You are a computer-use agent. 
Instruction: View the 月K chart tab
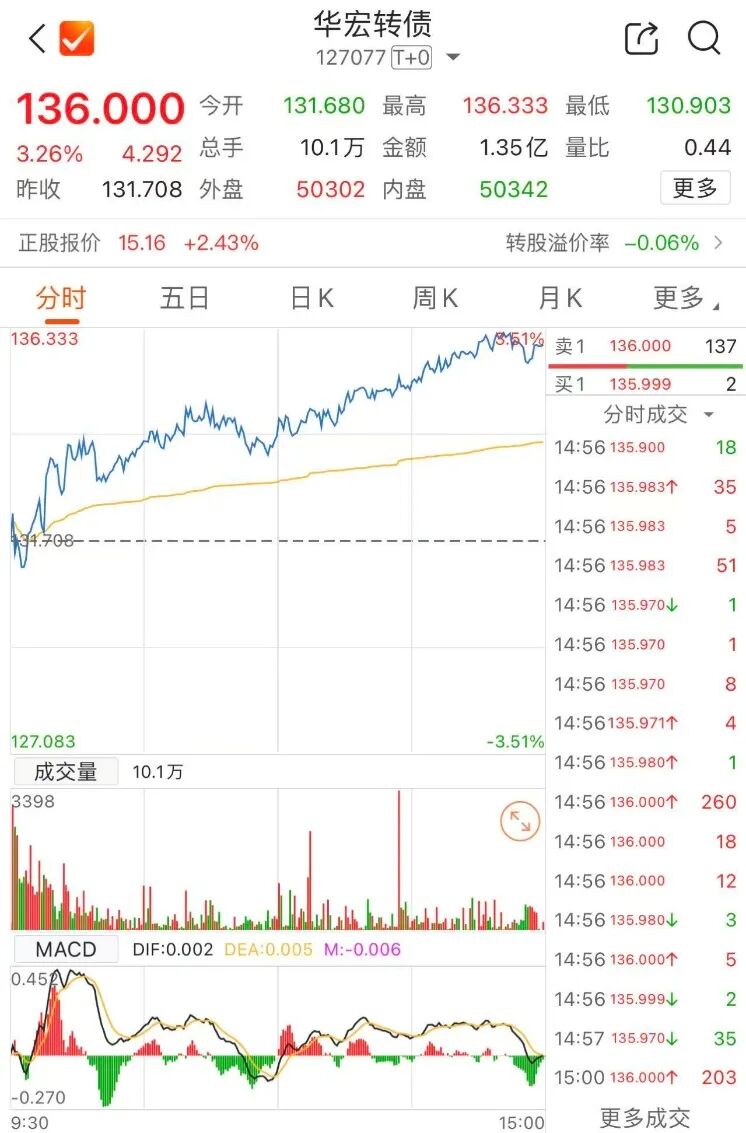pyautogui.click(x=559, y=298)
